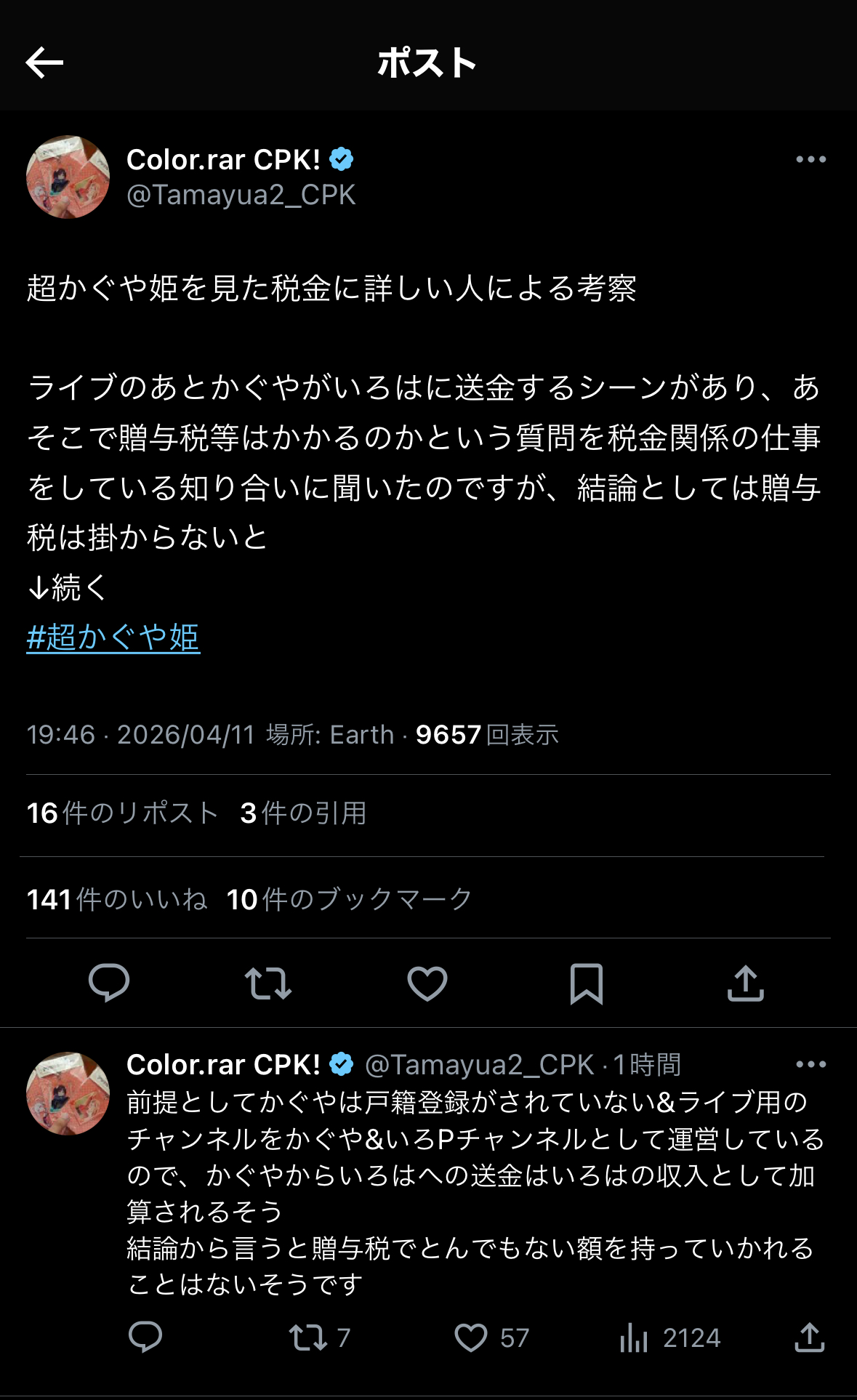This screenshot has height=1400, width=857.
Task: Bookmark the main post
Action: point(586,983)
